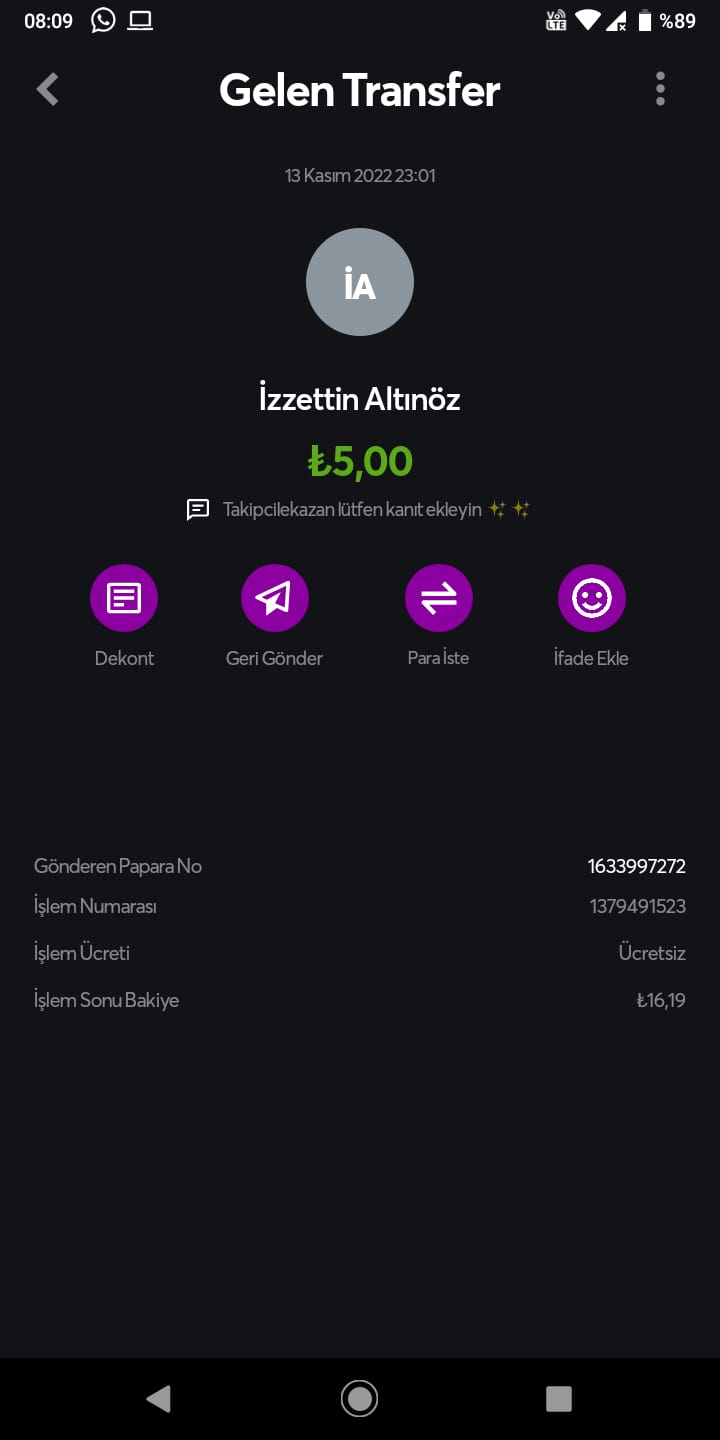Open the three-dot overflow menu
The height and width of the screenshot is (1440, 720).
click(660, 90)
